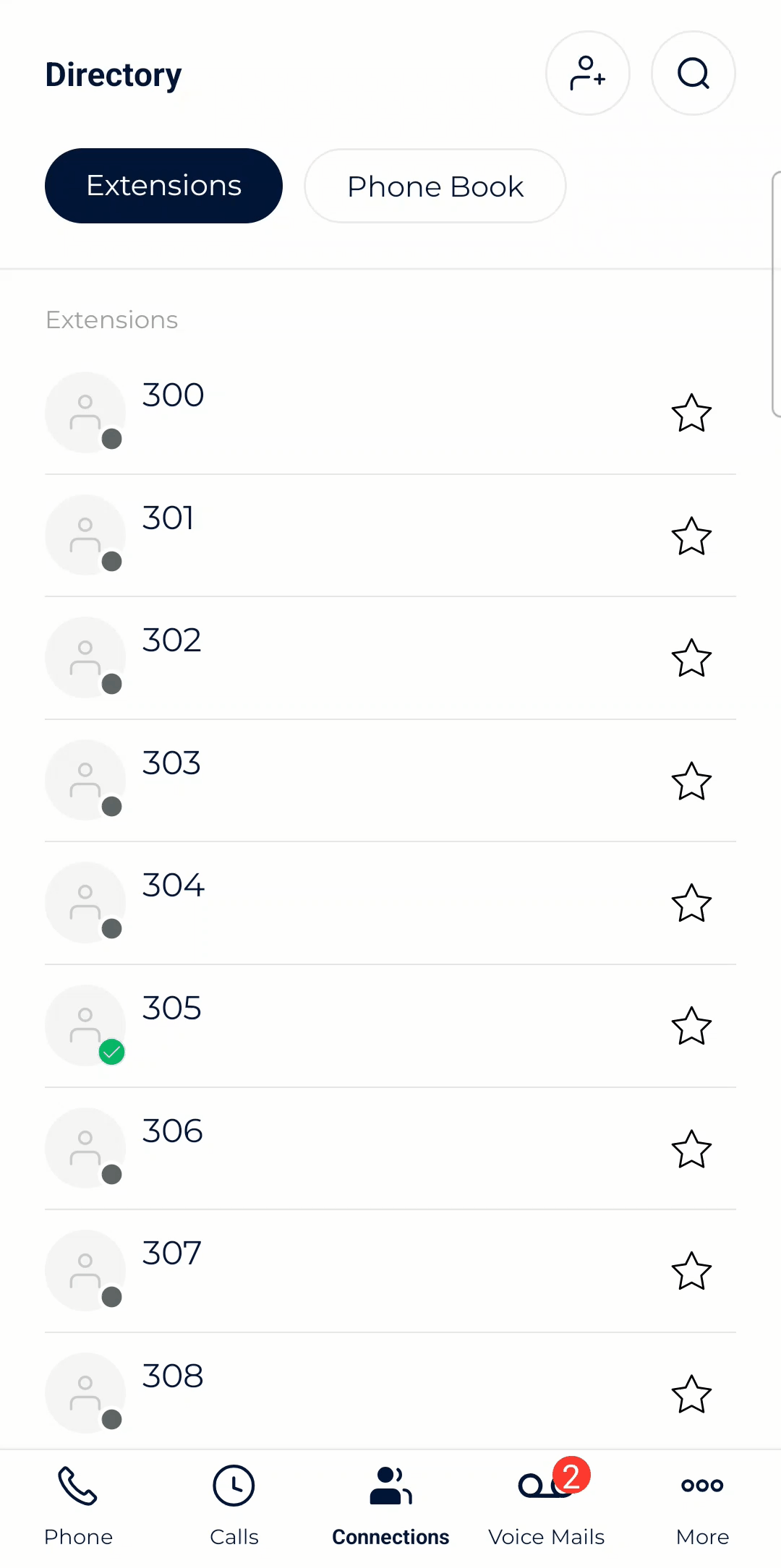Viewport: 781px width, 1568px height.
Task: Switch to the Calls tab
Action: (234, 1506)
